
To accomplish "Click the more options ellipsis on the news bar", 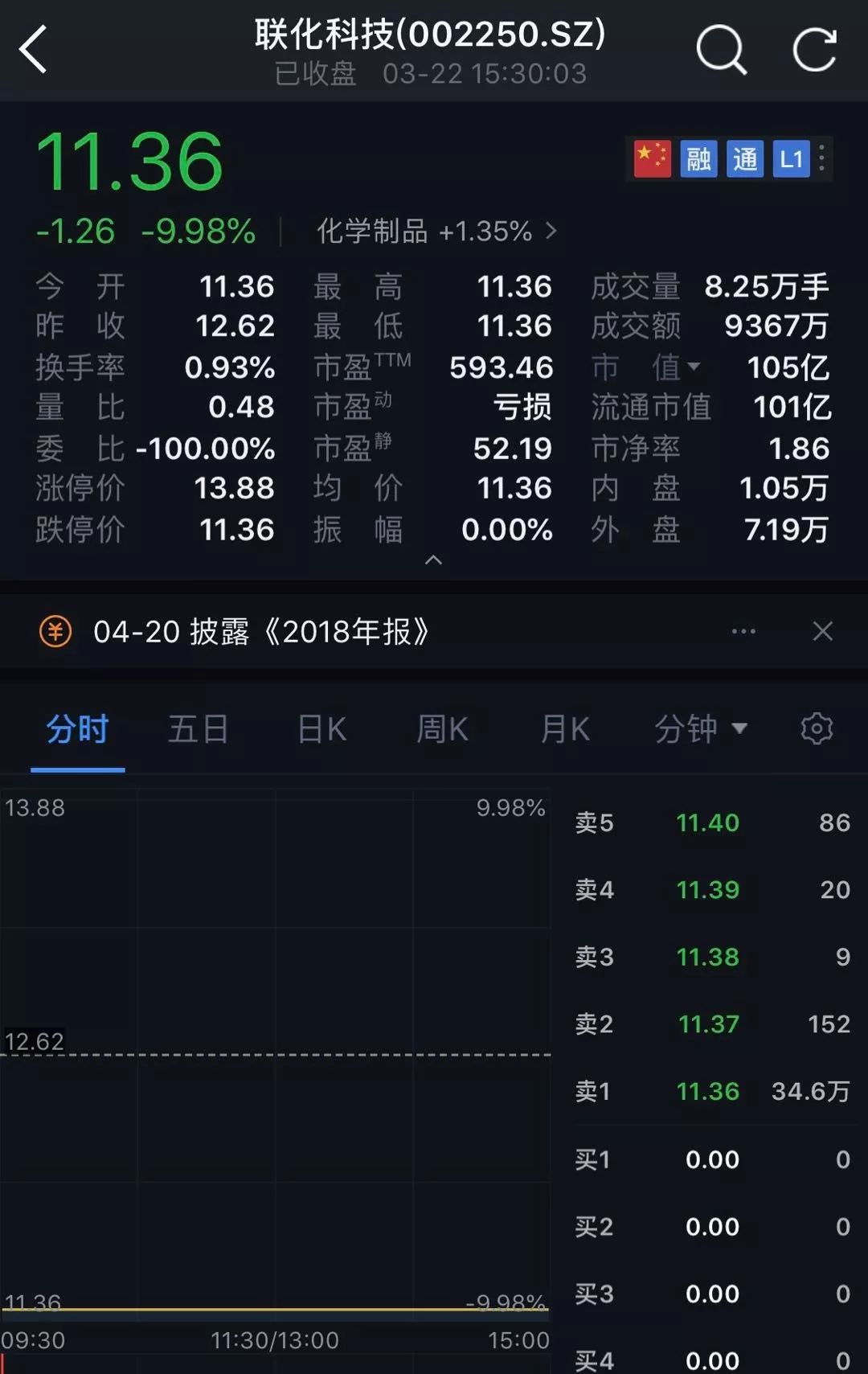I will click(743, 631).
